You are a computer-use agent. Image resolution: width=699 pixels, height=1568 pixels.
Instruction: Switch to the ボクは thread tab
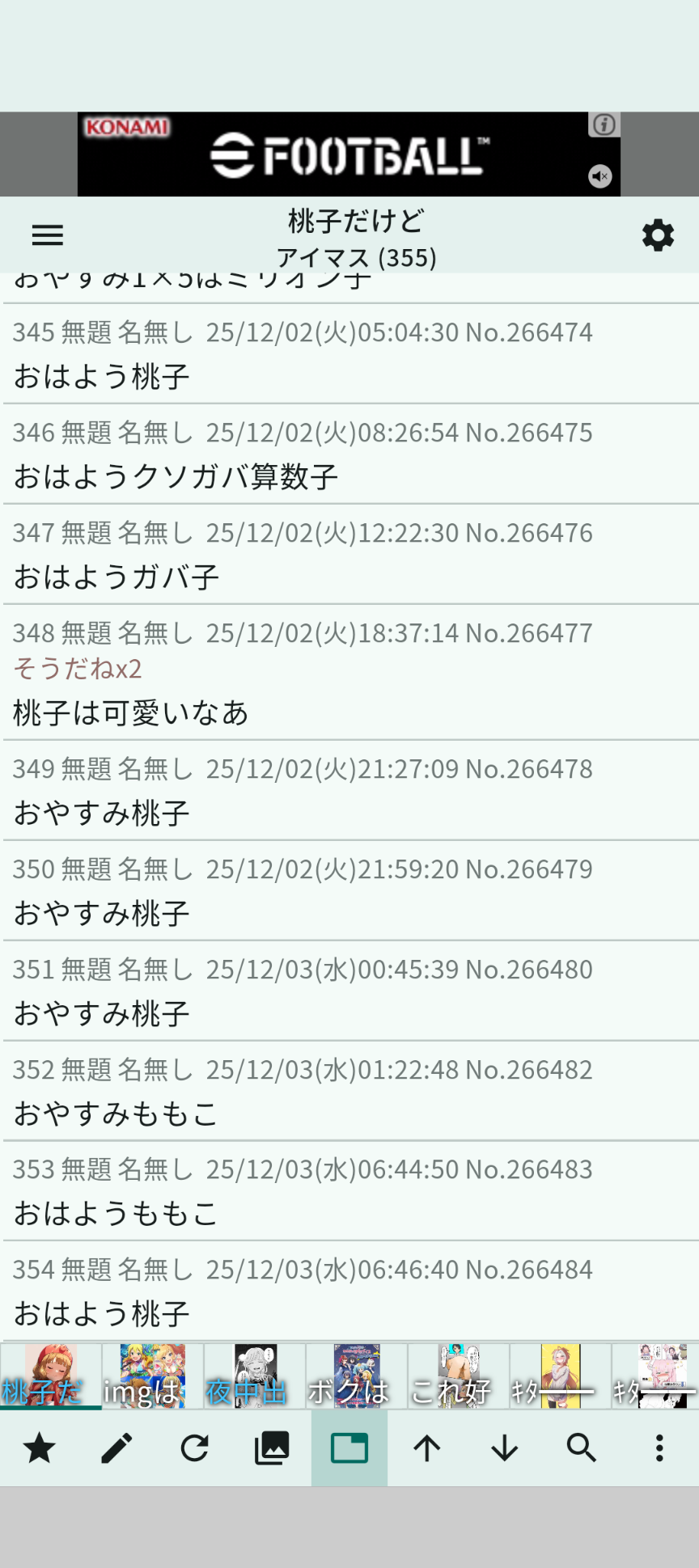point(357,1376)
